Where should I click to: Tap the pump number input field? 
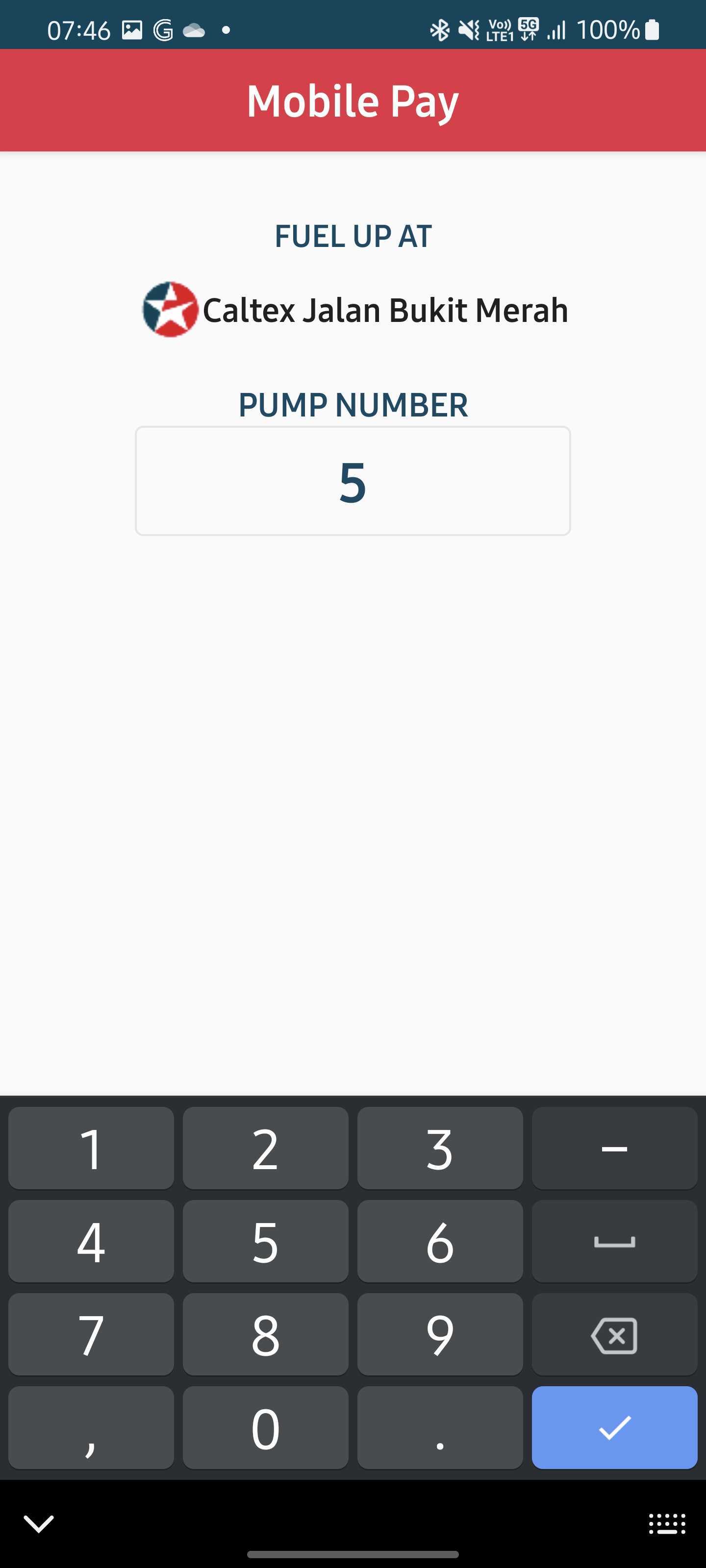(x=353, y=481)
